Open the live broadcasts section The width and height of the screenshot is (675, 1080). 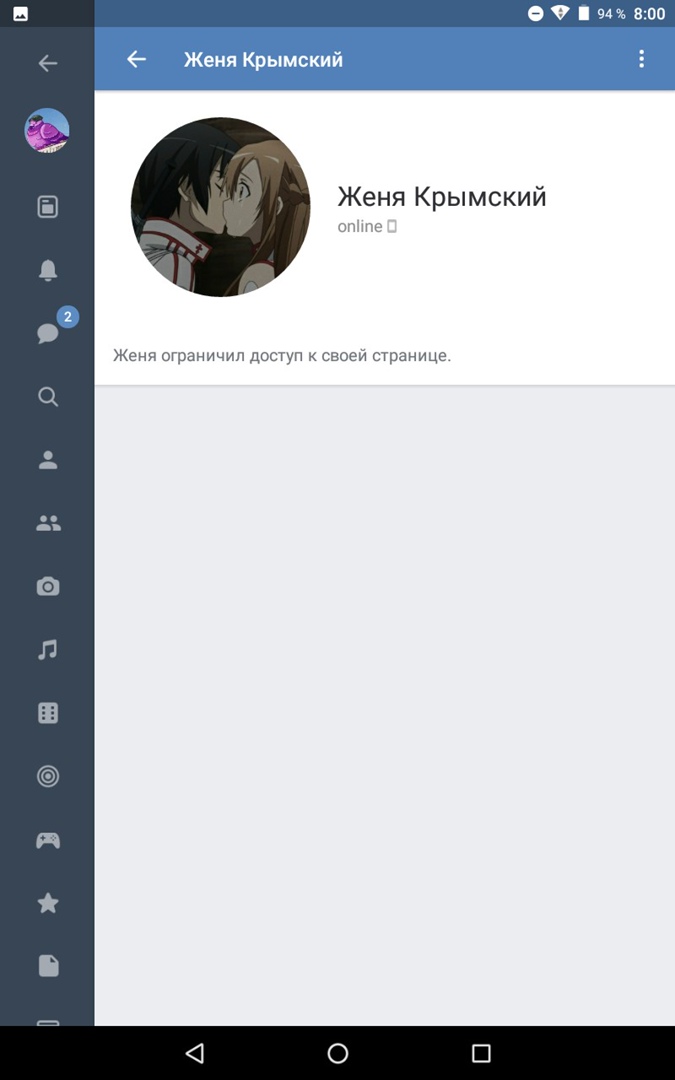pyautogui.click(x=47, y=776)
